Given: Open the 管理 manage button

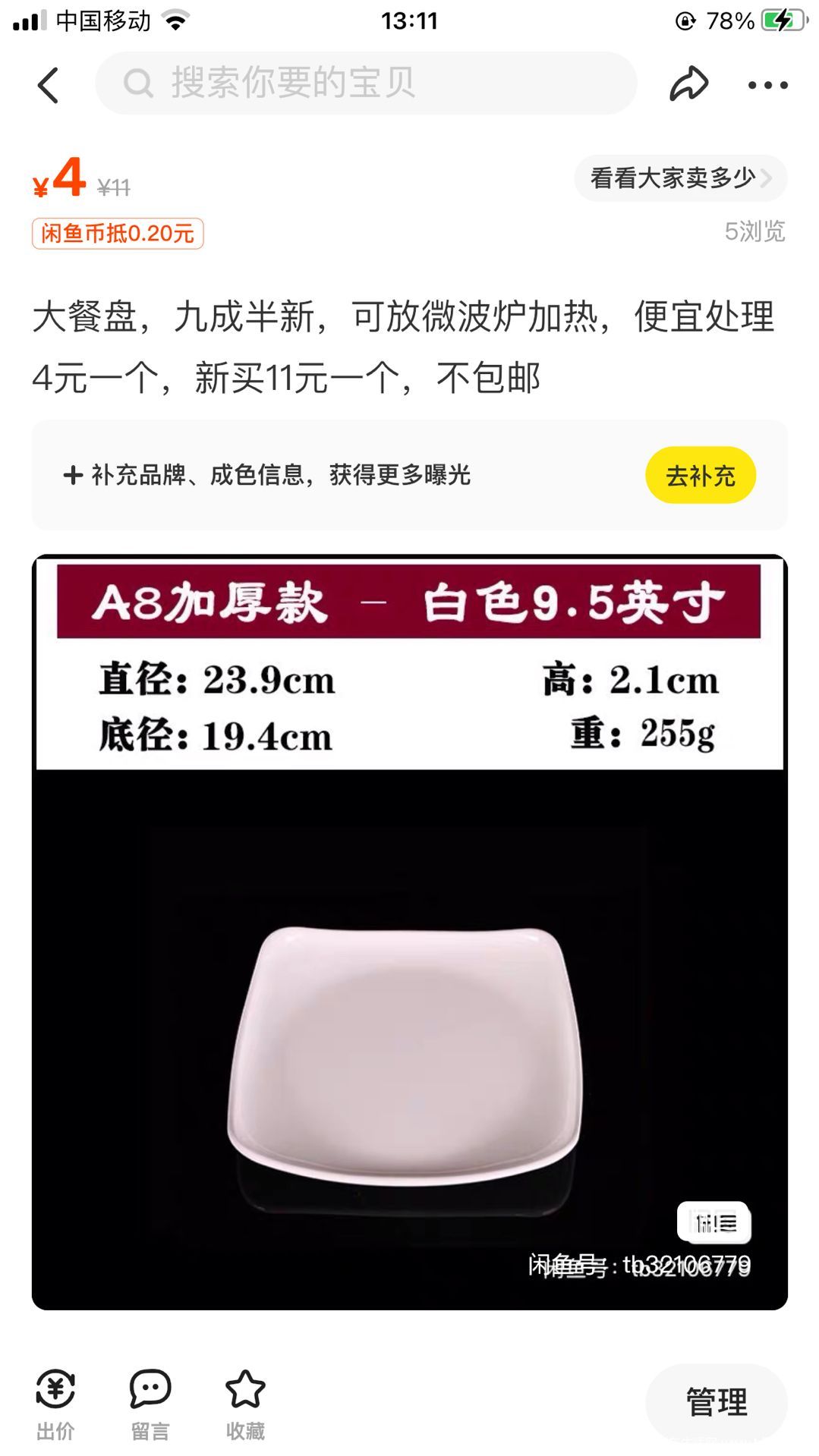Looking at the screenshot, I should pyautogui.click(x=716, y=1401).
